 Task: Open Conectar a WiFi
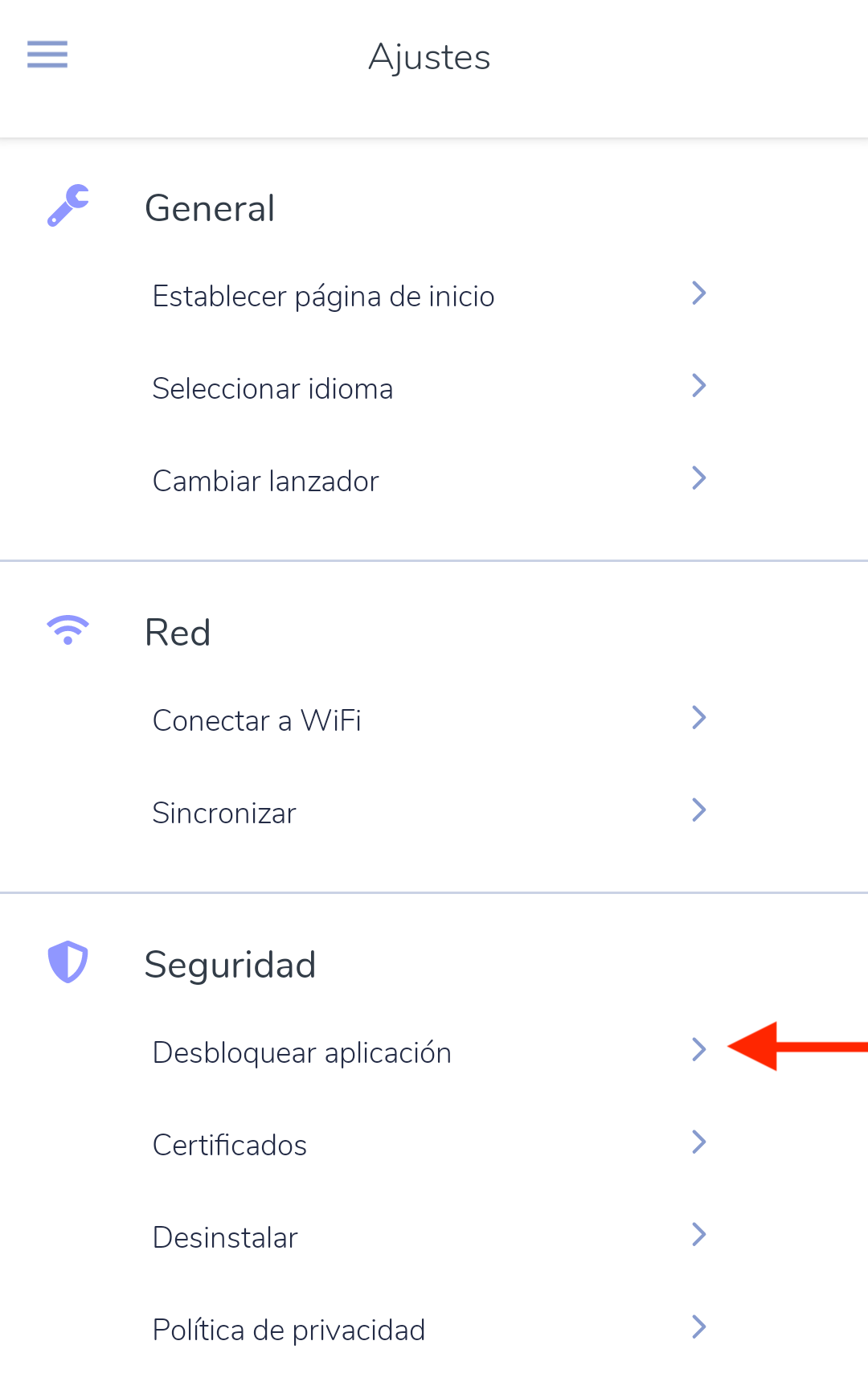[257, 720]
